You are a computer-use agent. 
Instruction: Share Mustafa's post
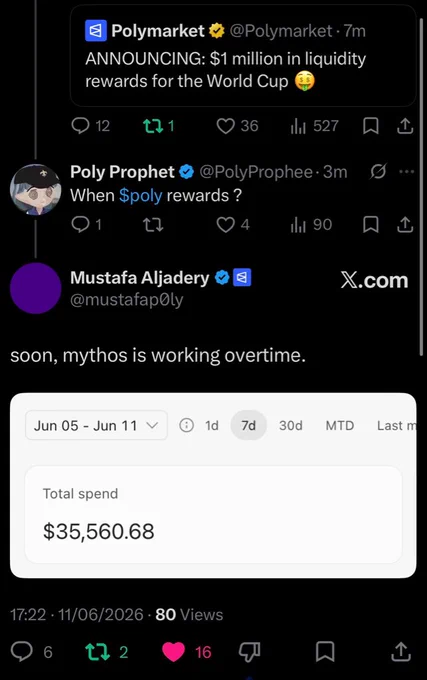point(401,652)
